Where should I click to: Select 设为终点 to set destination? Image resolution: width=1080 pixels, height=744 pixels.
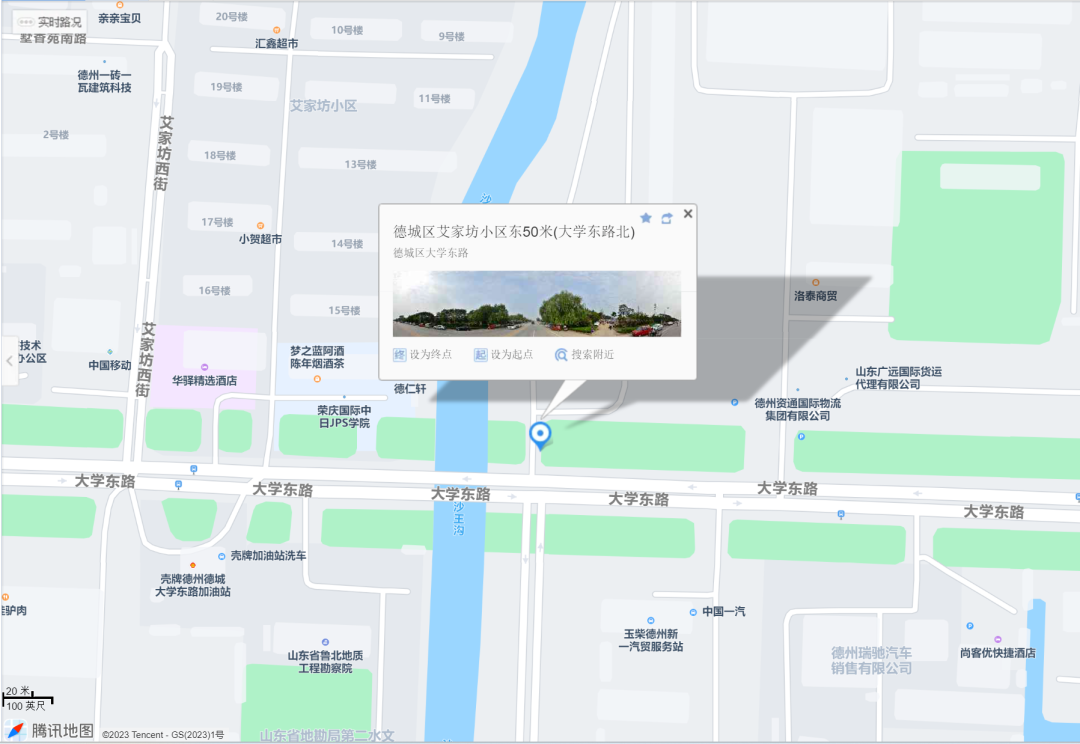point(423,354)
